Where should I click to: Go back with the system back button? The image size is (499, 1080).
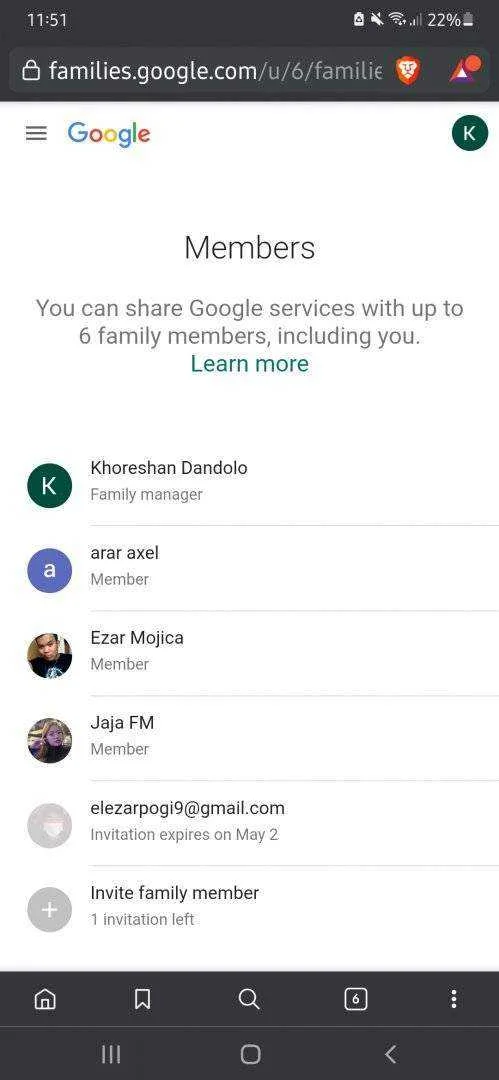point(390,1054)
